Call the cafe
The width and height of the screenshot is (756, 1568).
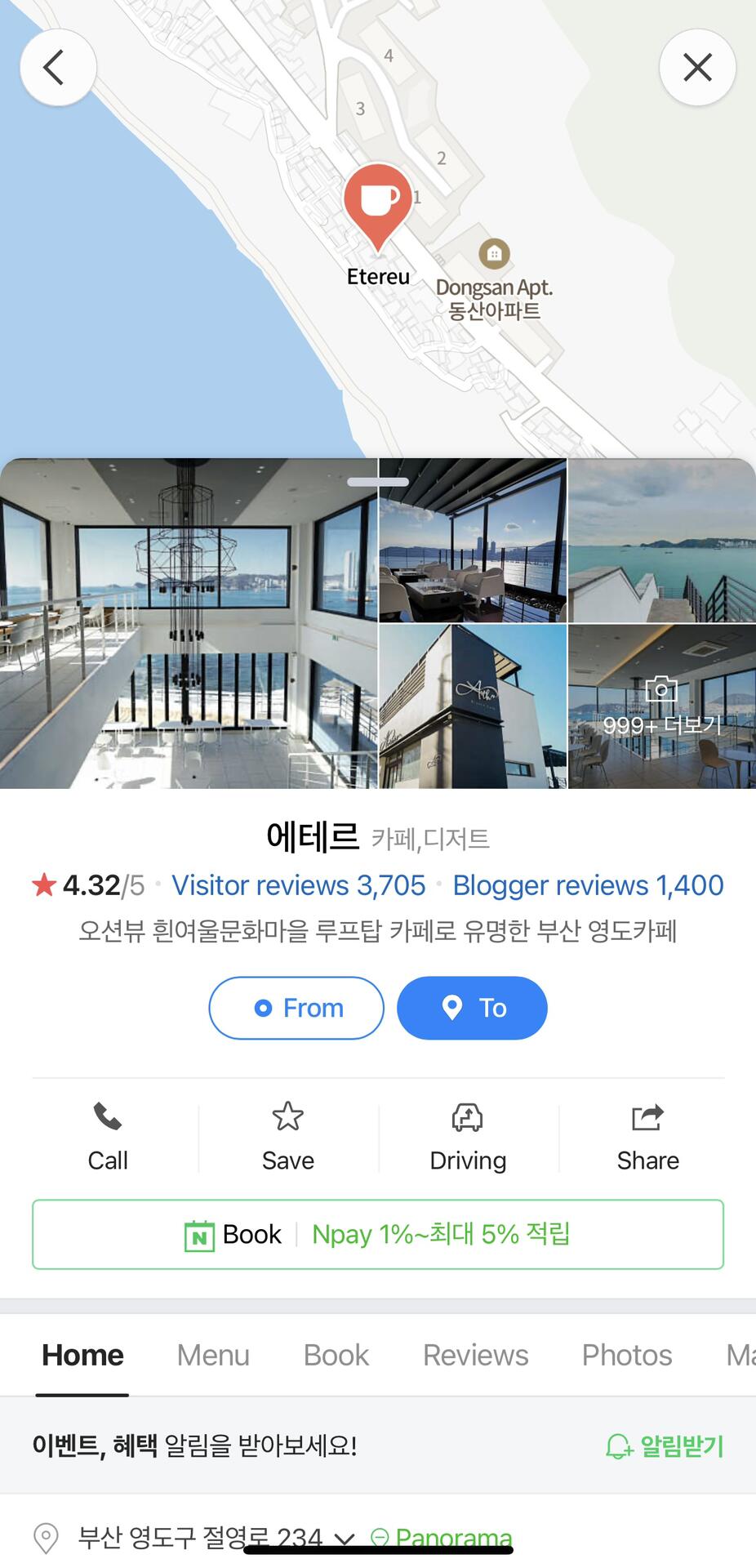pyautogui.click(x=108, y=1137)
